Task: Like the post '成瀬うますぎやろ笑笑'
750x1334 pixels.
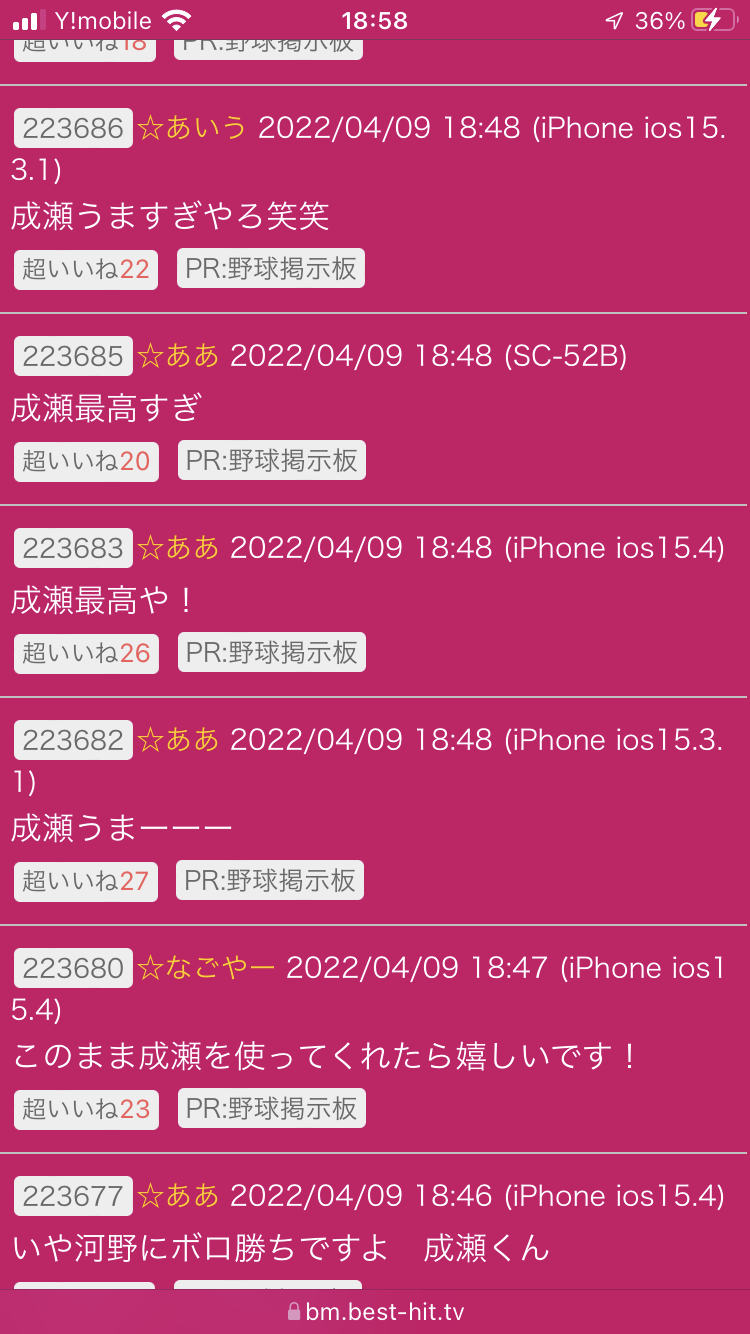Action: coord(86,269)
